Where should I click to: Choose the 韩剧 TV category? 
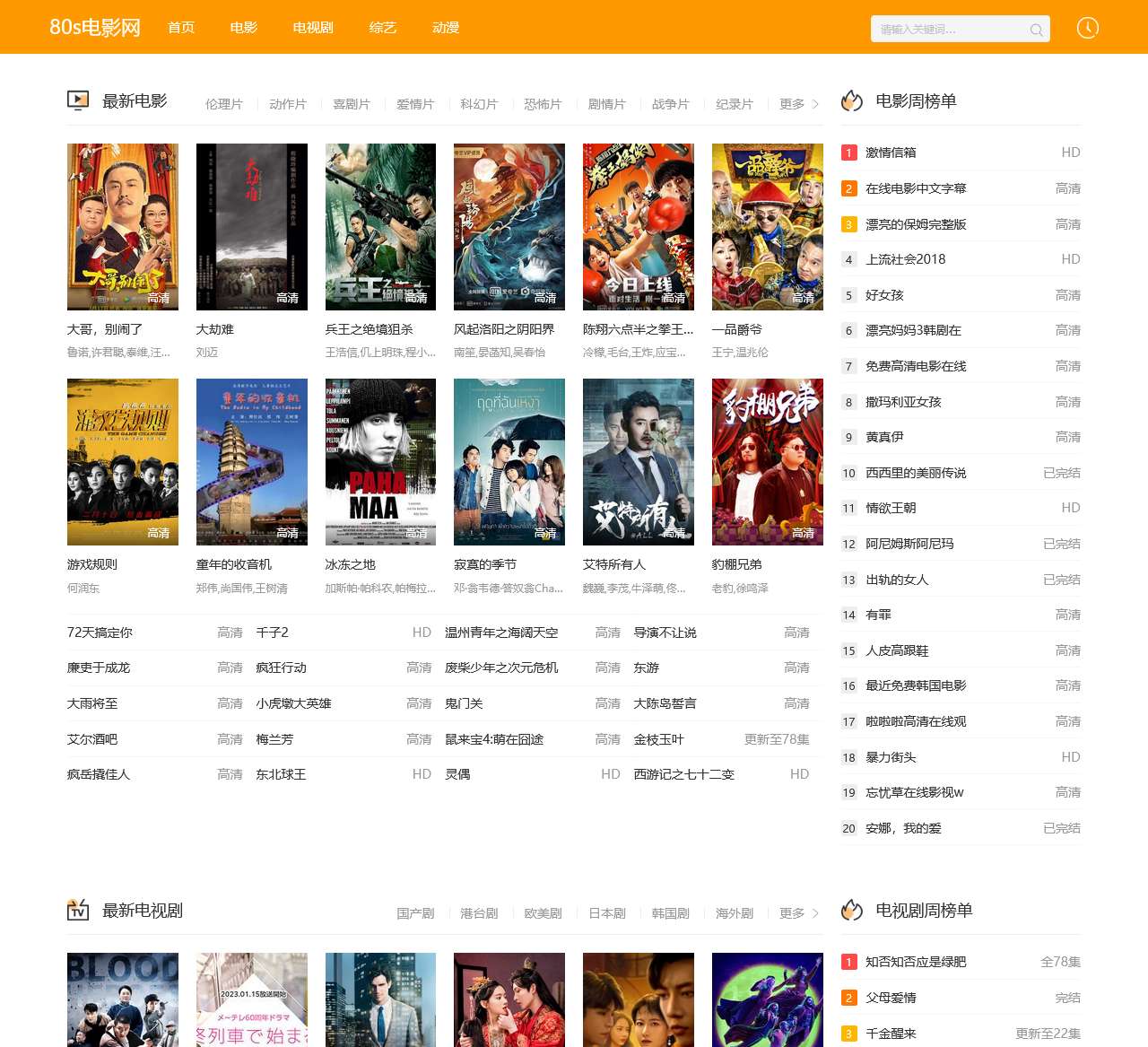pos(670,913)
